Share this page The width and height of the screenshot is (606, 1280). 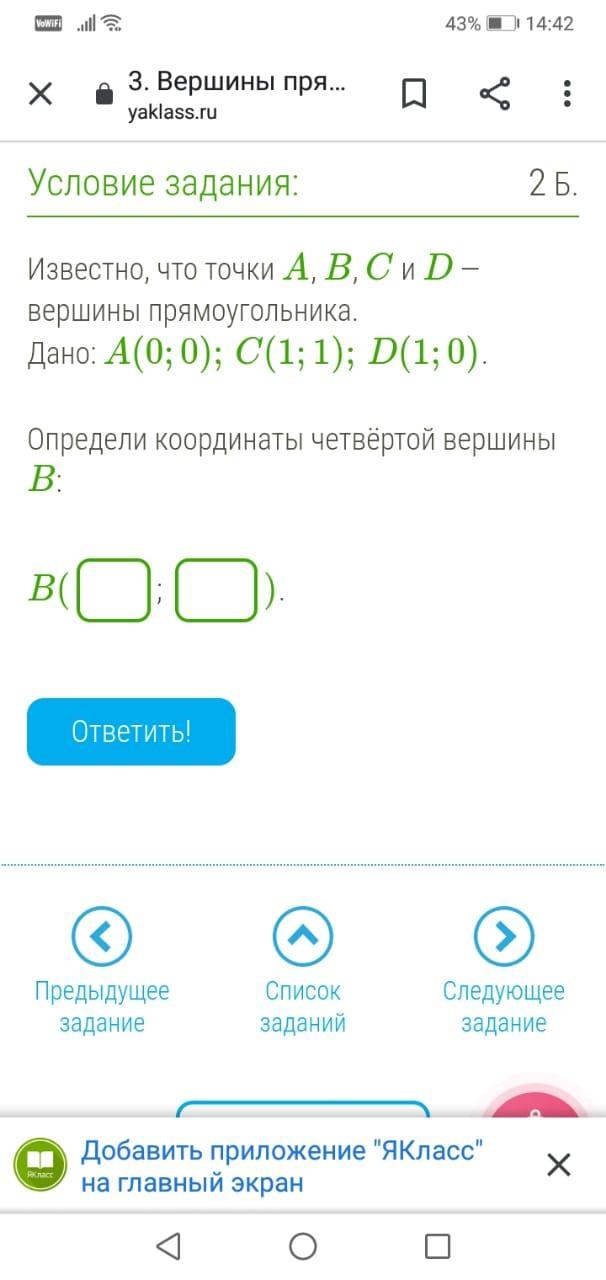click(x=495, y=94)
